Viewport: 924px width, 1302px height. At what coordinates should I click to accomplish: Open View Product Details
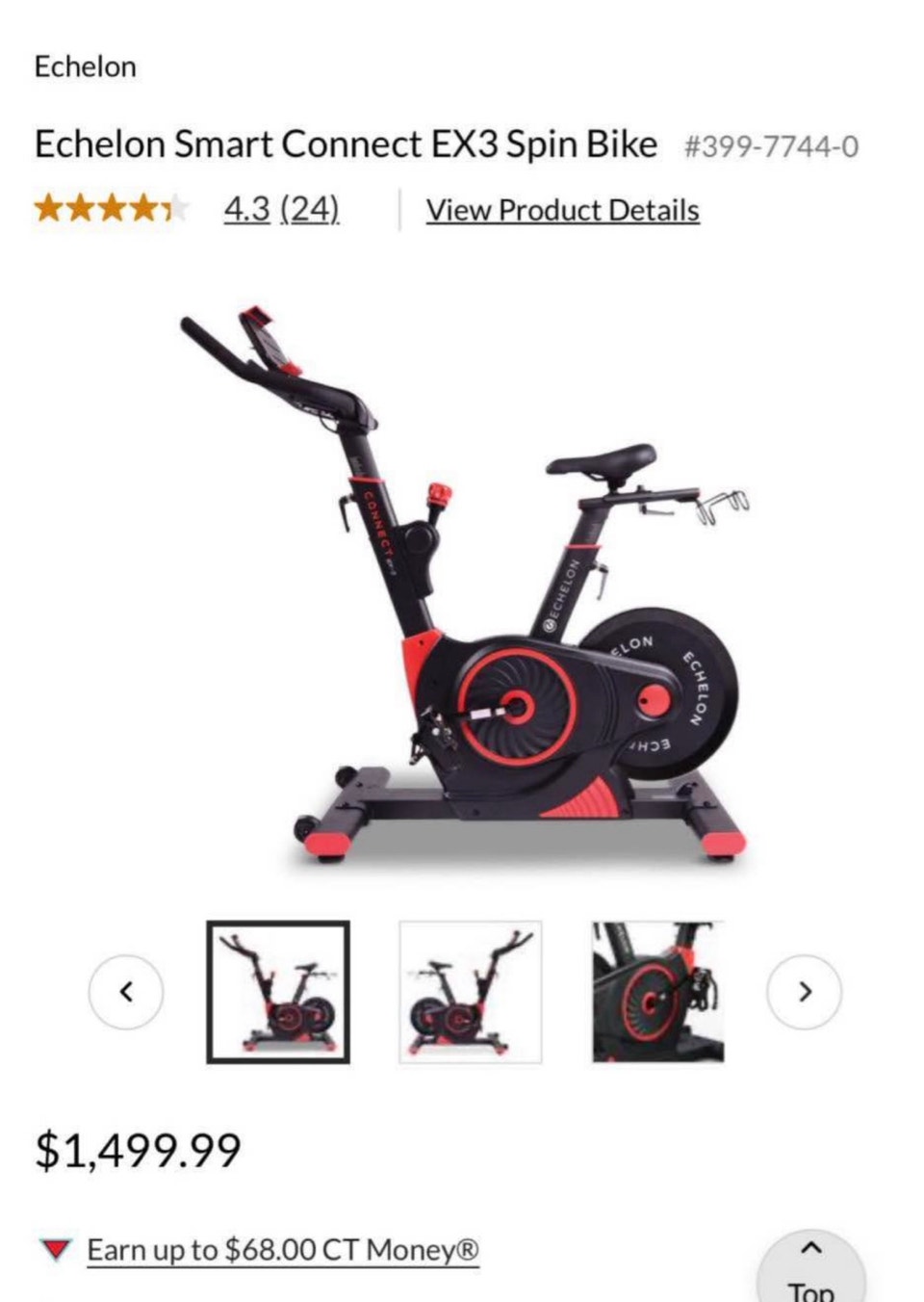pos(563,209)
